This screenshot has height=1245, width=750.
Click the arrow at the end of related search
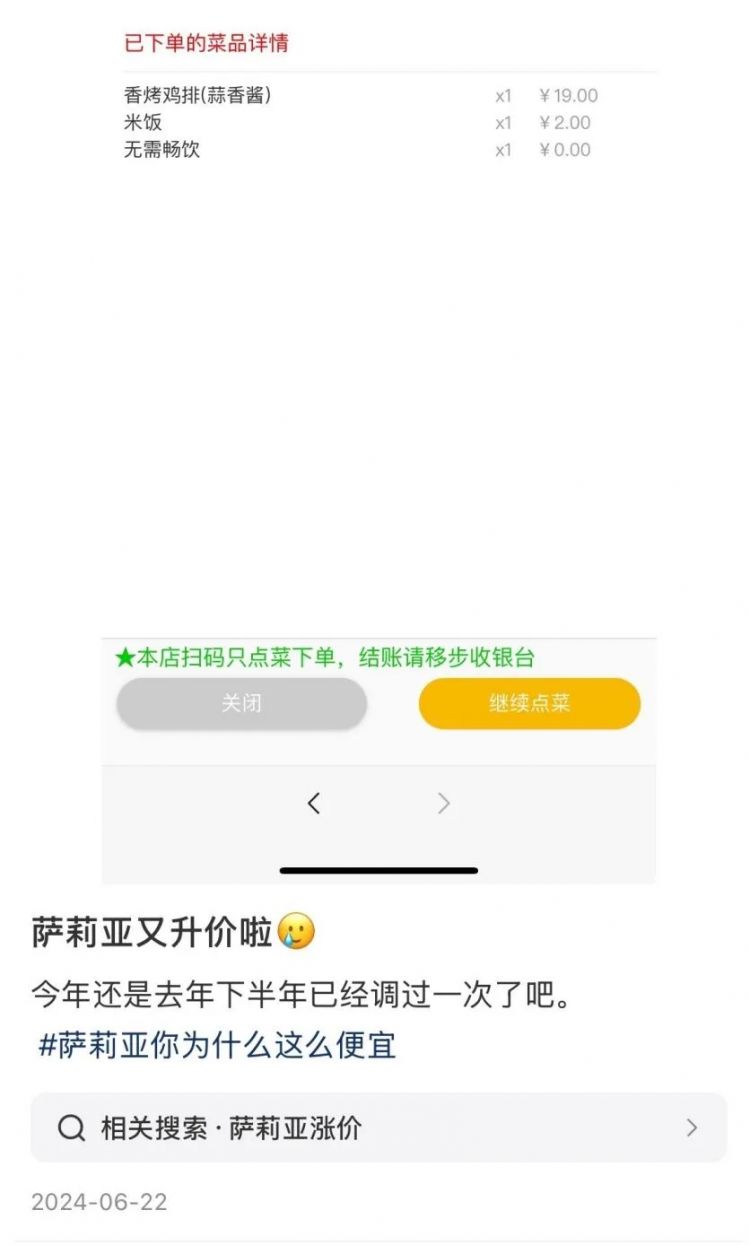click(692, 1128)
